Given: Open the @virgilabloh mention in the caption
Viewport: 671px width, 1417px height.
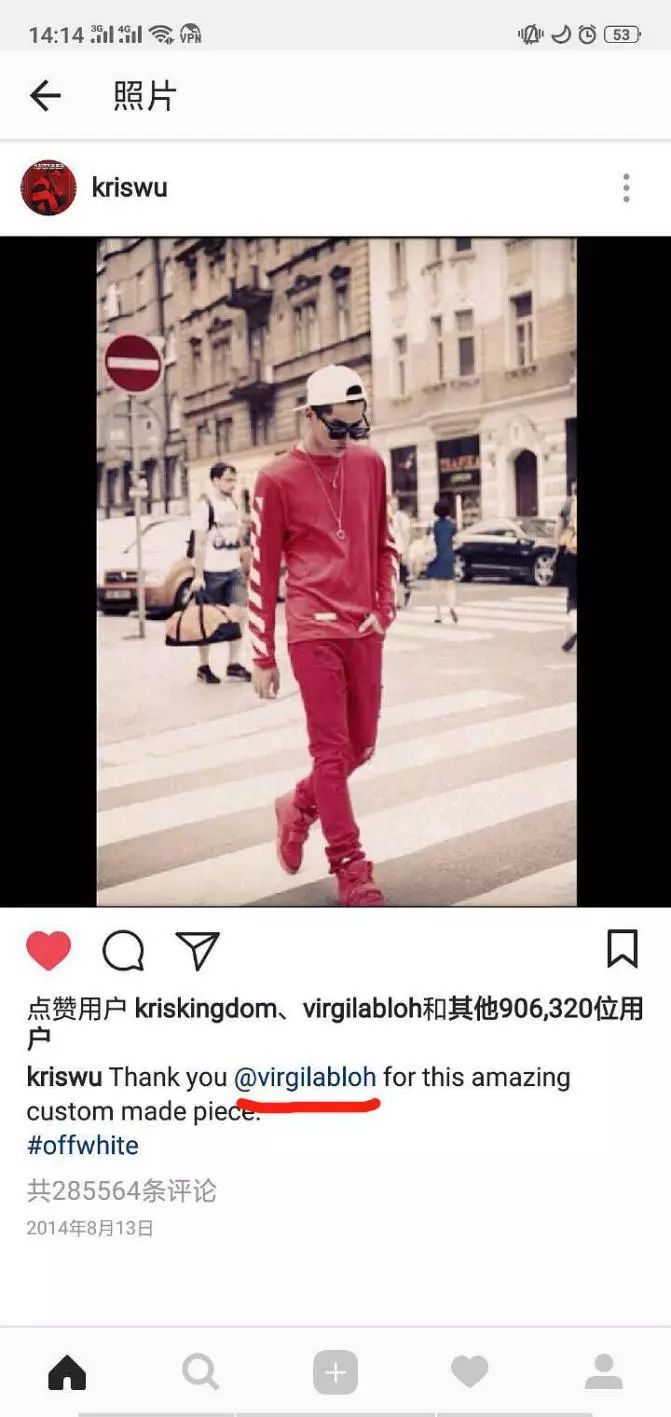Looking at the screenshot, I should (x=305, y=1077).
